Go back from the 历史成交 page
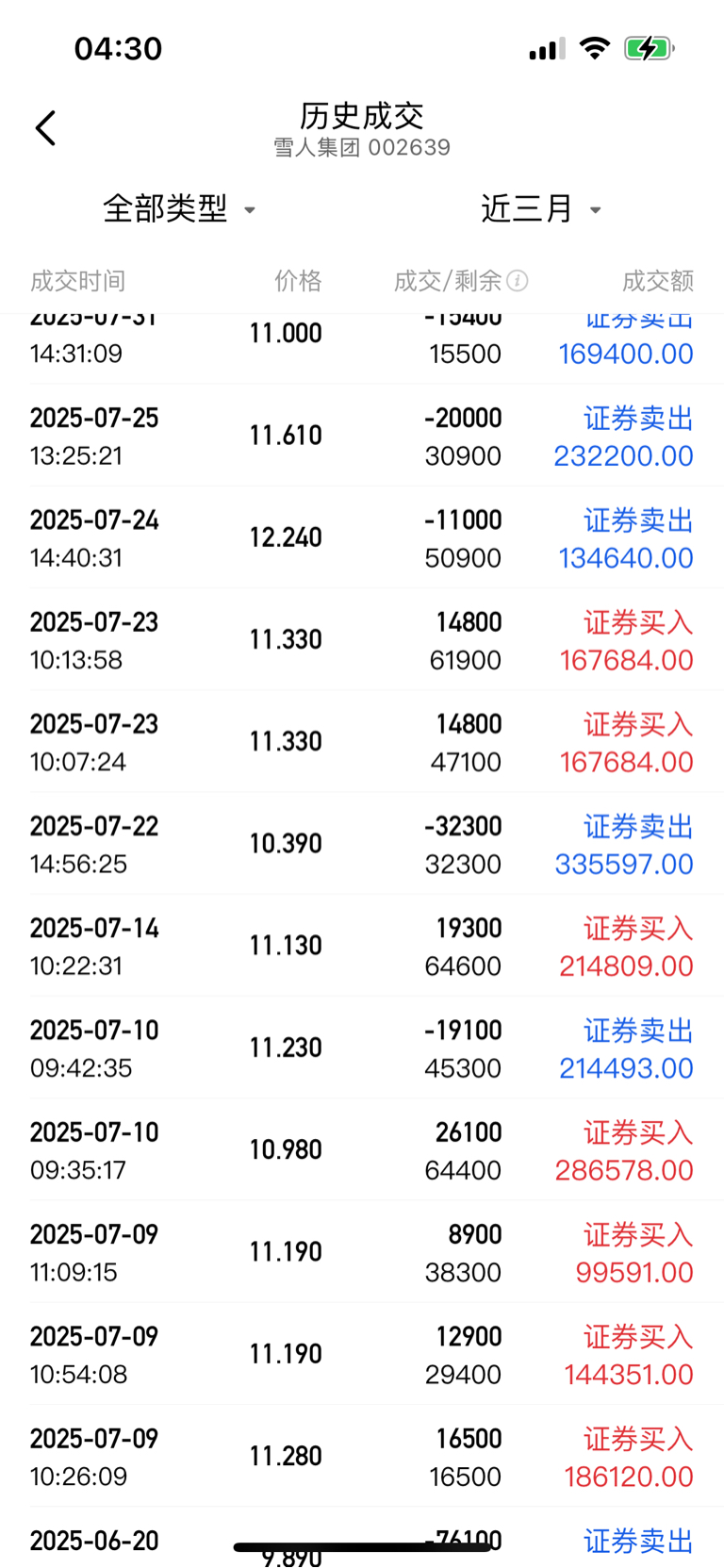The width and height of the screenshot is (724, 1568). pos(45,128)
